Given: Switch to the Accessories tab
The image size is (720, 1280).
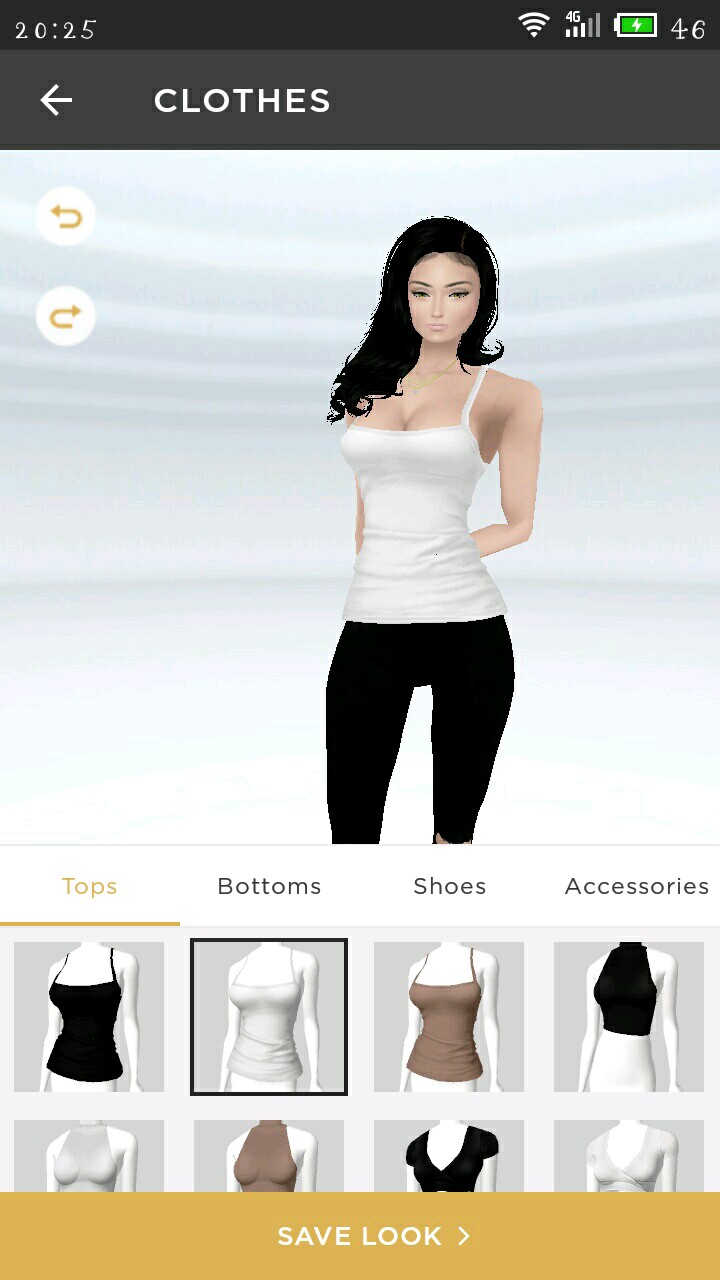Looking at the screenshot, I should point(636,886).
